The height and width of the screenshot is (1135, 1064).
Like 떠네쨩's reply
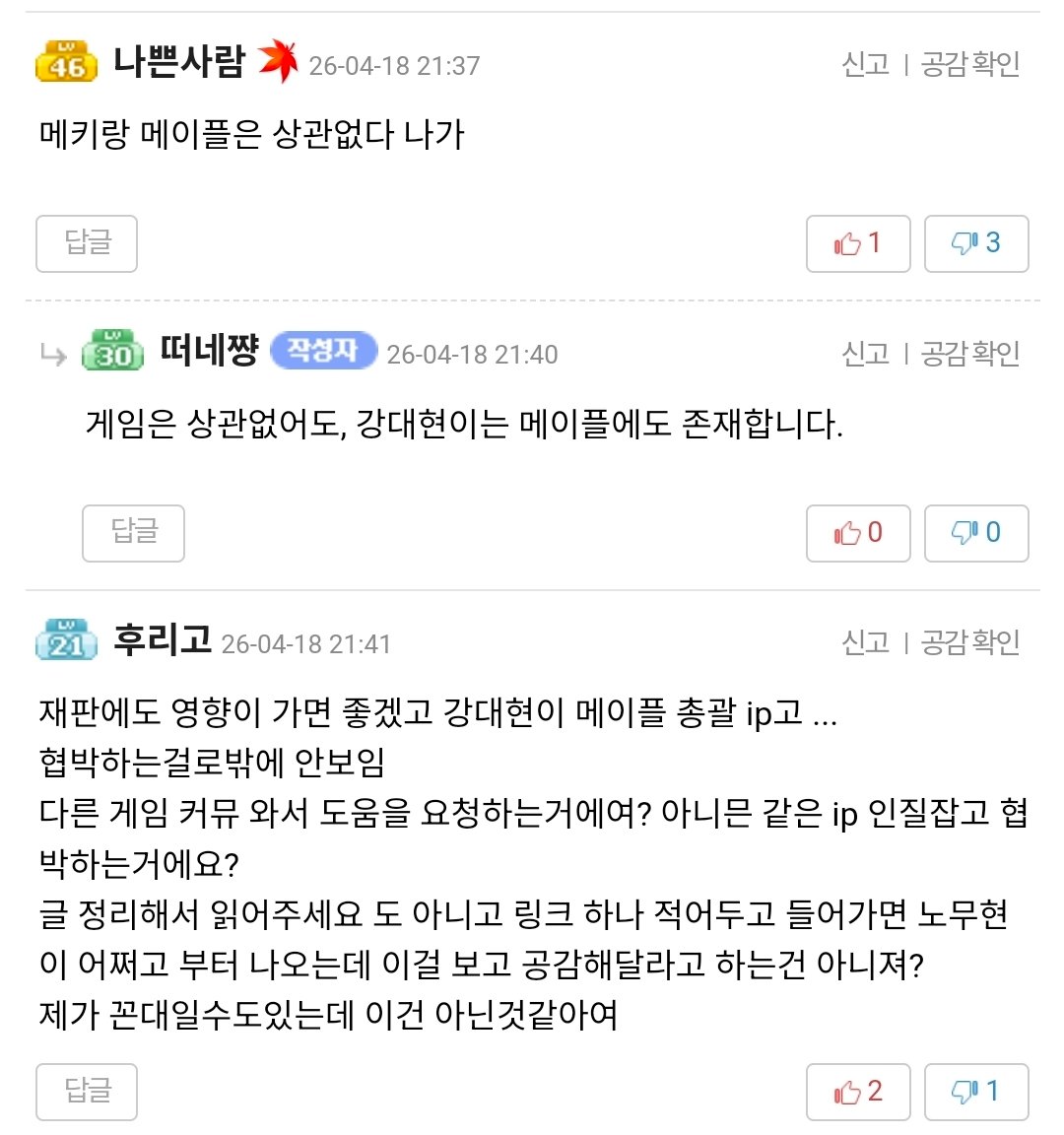click(x=857, y=533)
